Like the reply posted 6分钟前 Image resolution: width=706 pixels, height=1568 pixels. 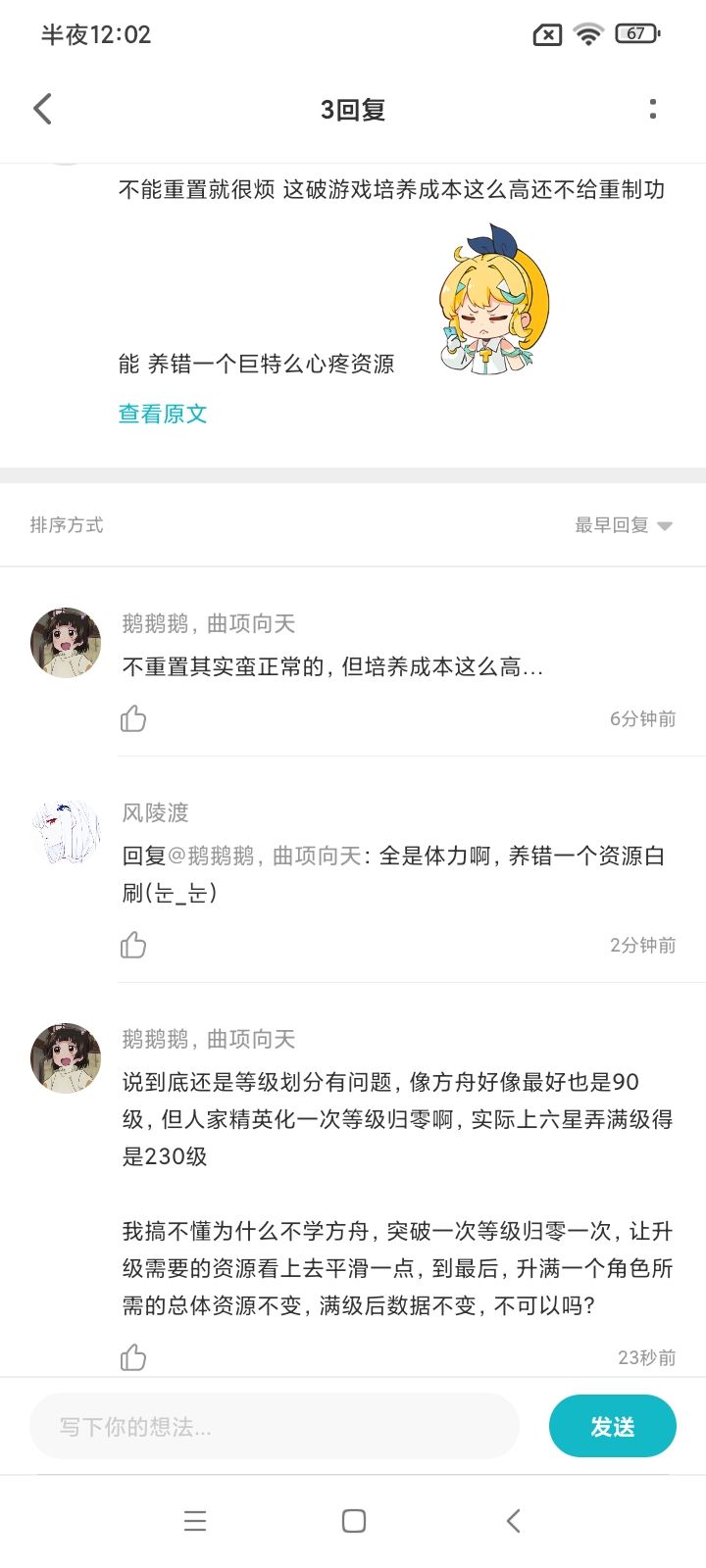[x=133, y=718]
